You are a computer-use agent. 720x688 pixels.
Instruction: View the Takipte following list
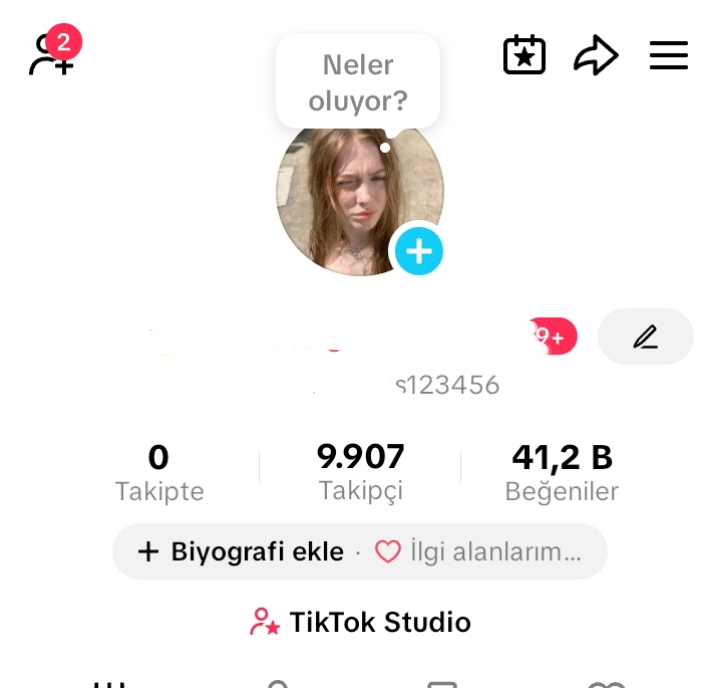(159, 473)
